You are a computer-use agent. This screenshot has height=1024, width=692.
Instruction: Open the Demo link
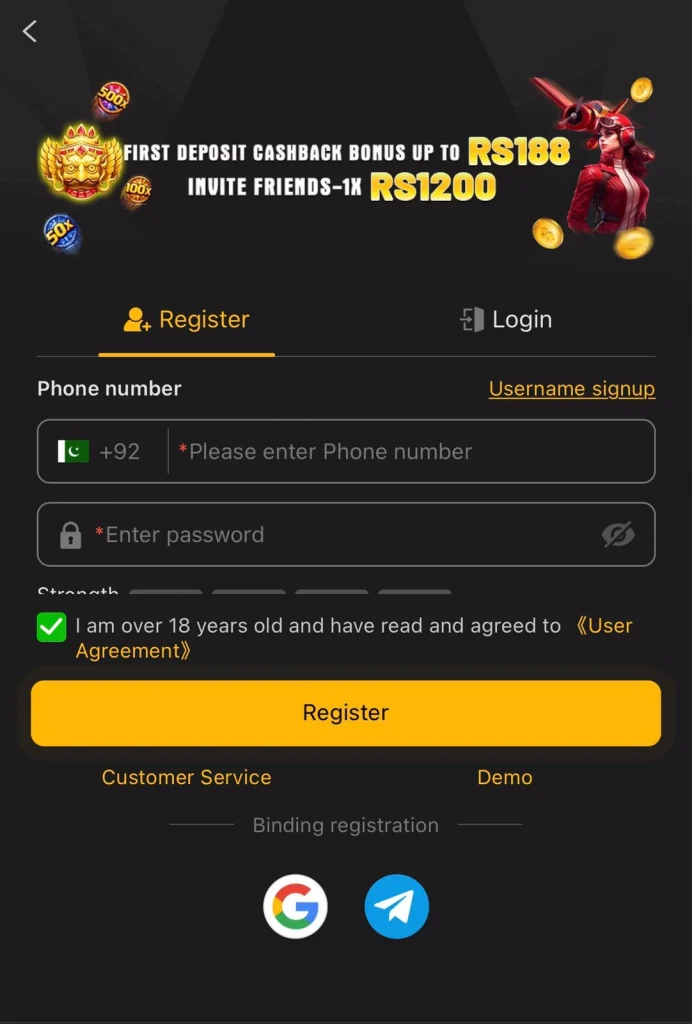[x=505, y=777]
